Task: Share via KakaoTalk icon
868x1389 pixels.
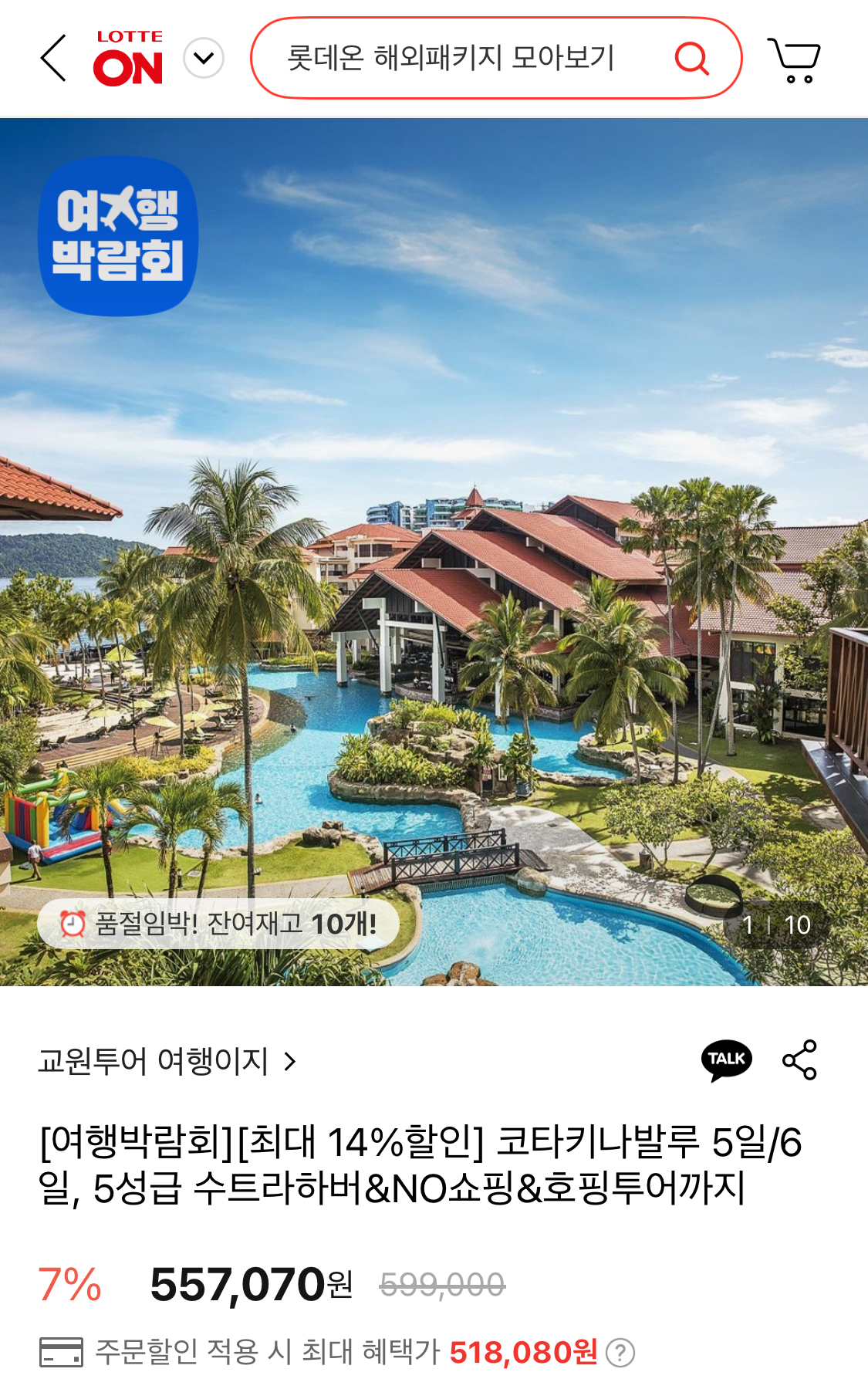Action: click(726, 1060)
